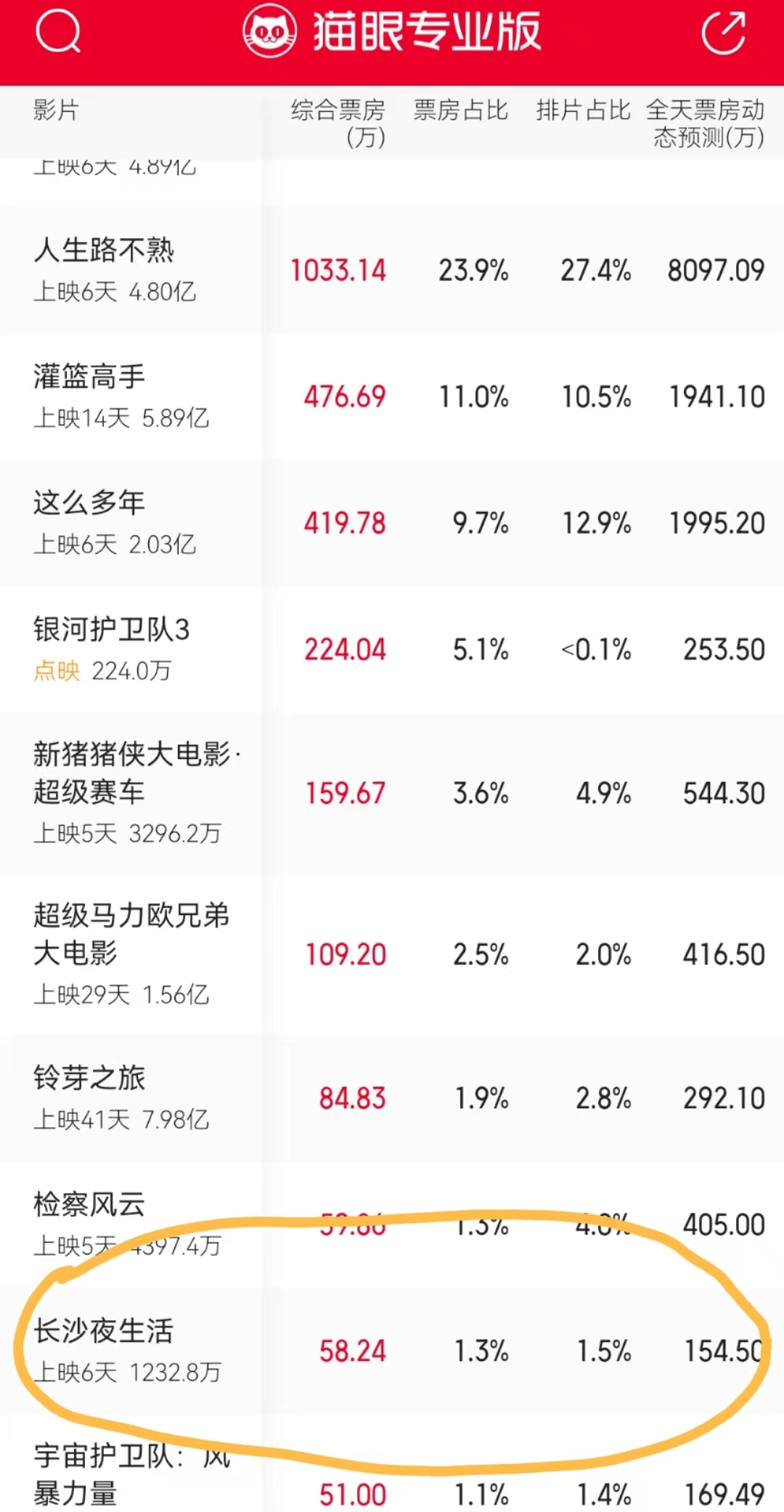Open the 宇宙护卫队 movie row
This screenshot has height=1512, width=784.
coord(392,1464)
